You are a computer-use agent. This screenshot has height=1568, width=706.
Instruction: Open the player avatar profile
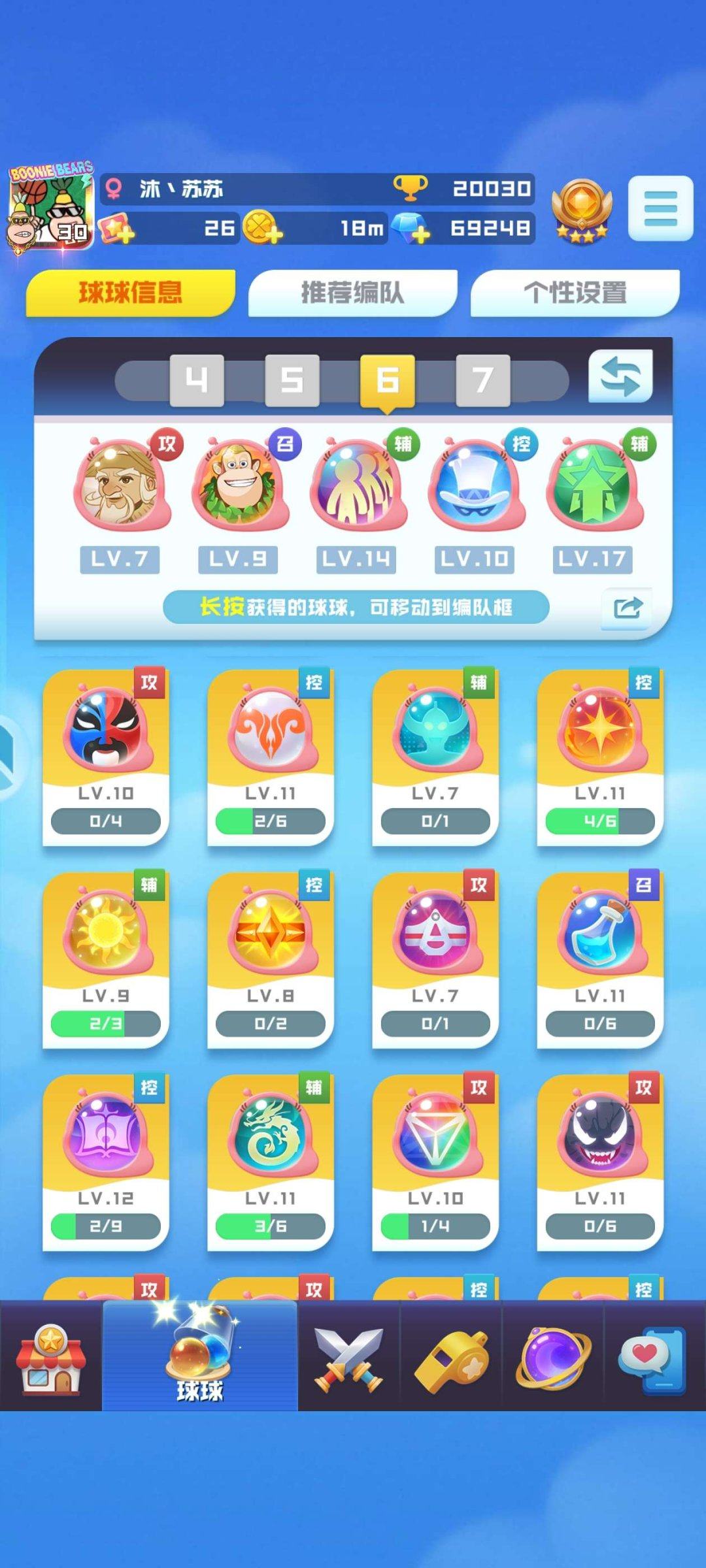pos(51,208)
